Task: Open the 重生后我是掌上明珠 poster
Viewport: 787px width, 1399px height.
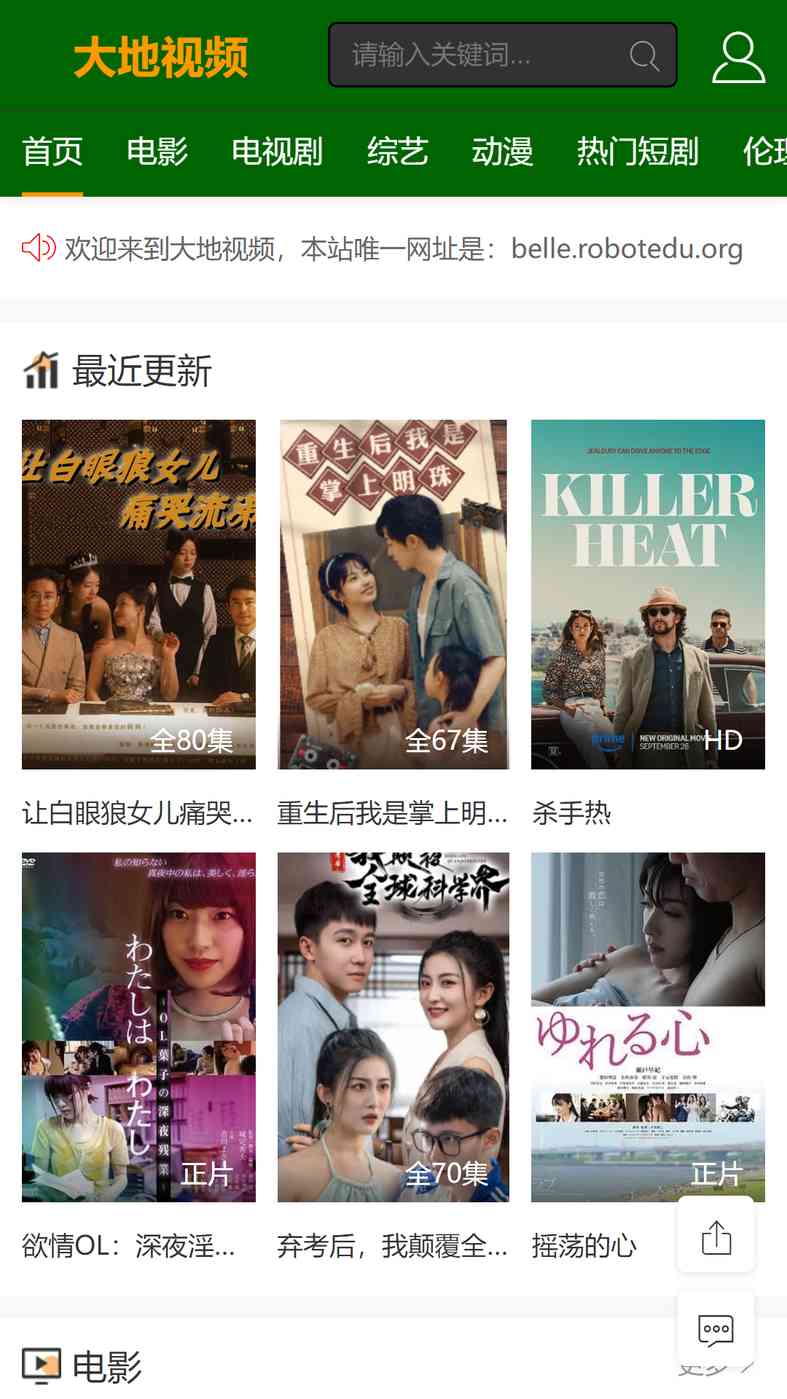Action: tap(393, 594)
